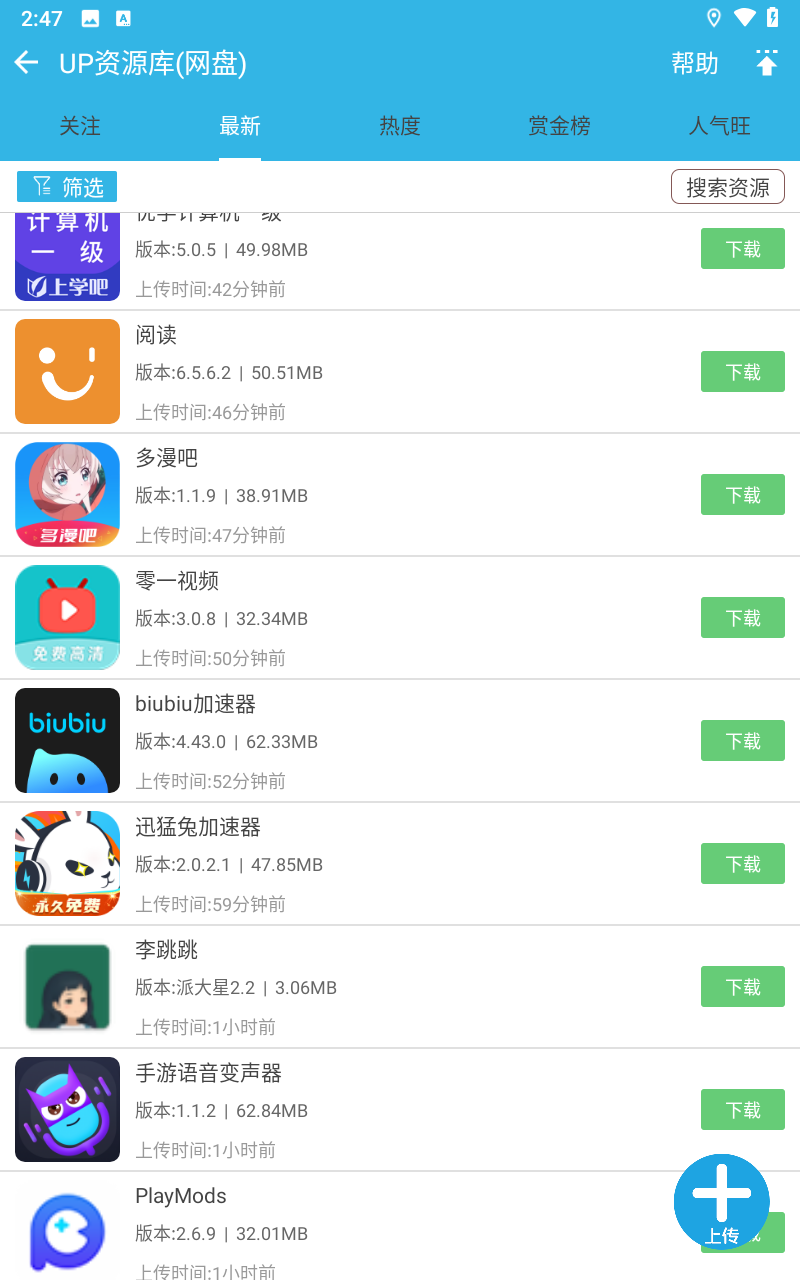Tap the floating 上传 plus button
The width and height of the screenshot is (800, 1280).
point(721,1200)
